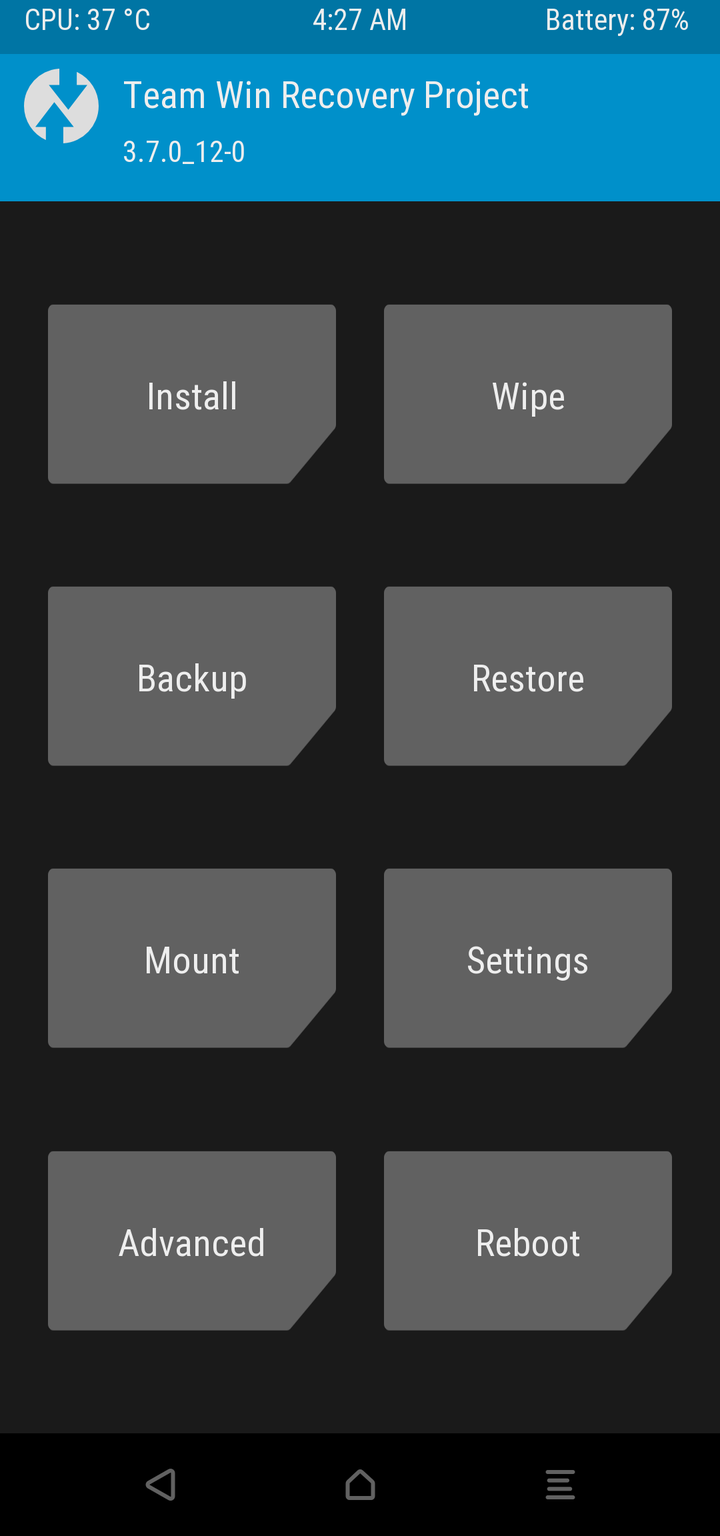The width and height of the screenshot is (720, 1536).
Task: Open the Advanced options menu
Action: [x=192, y=1241]
